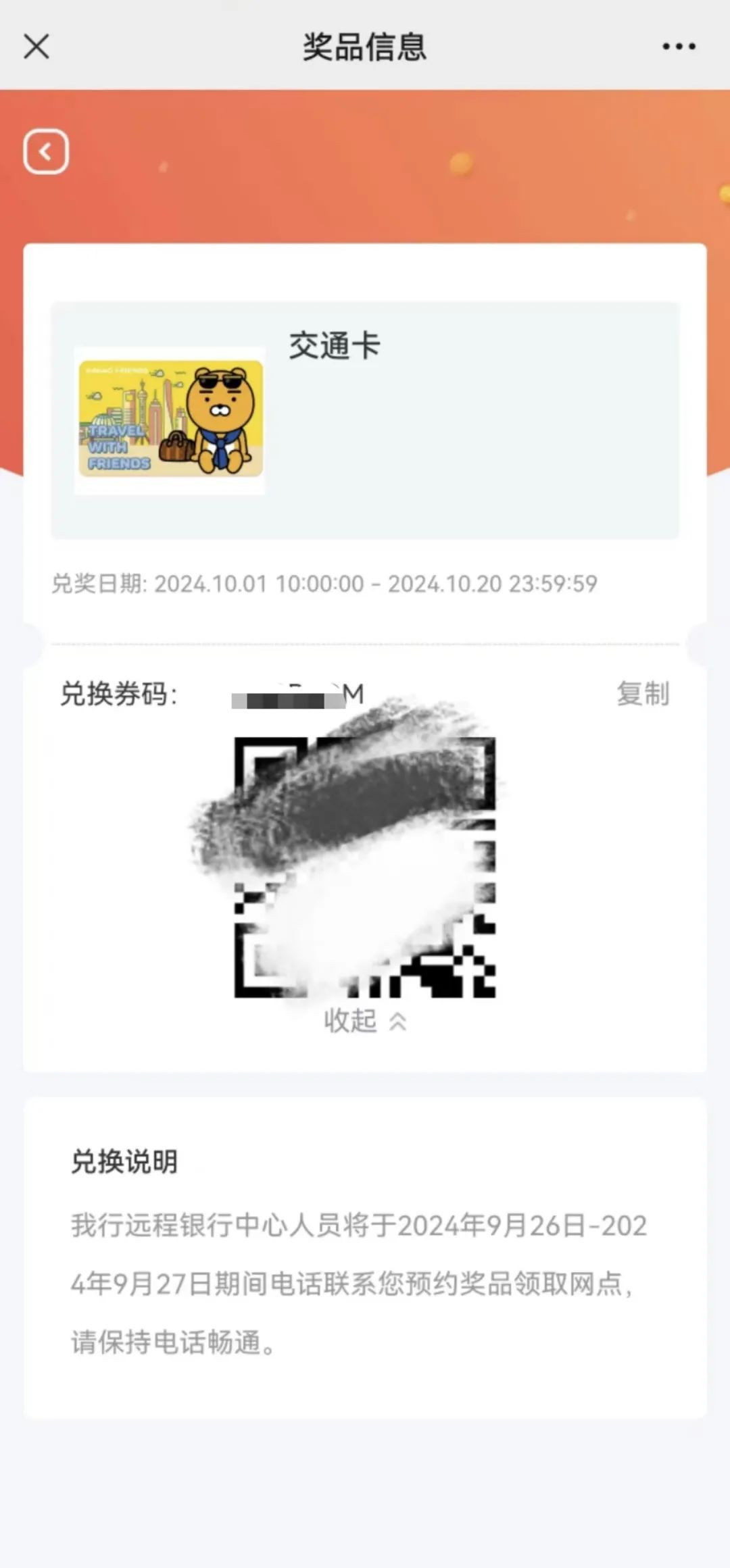Go back with the rounded back arrow
730x1568 pixels.
pos(46,151)
